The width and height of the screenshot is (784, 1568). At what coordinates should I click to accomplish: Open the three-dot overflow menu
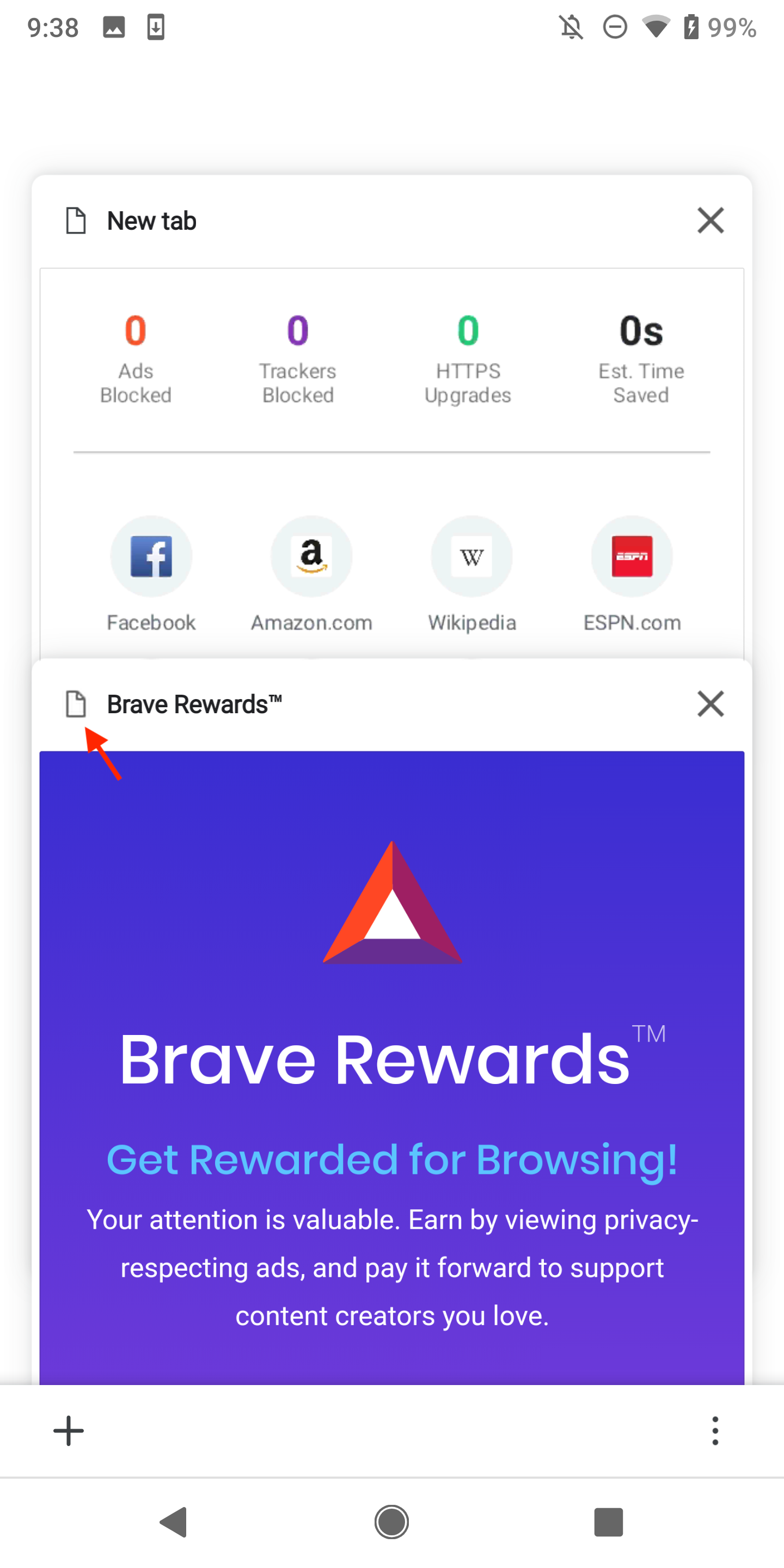pos(715,1430)
